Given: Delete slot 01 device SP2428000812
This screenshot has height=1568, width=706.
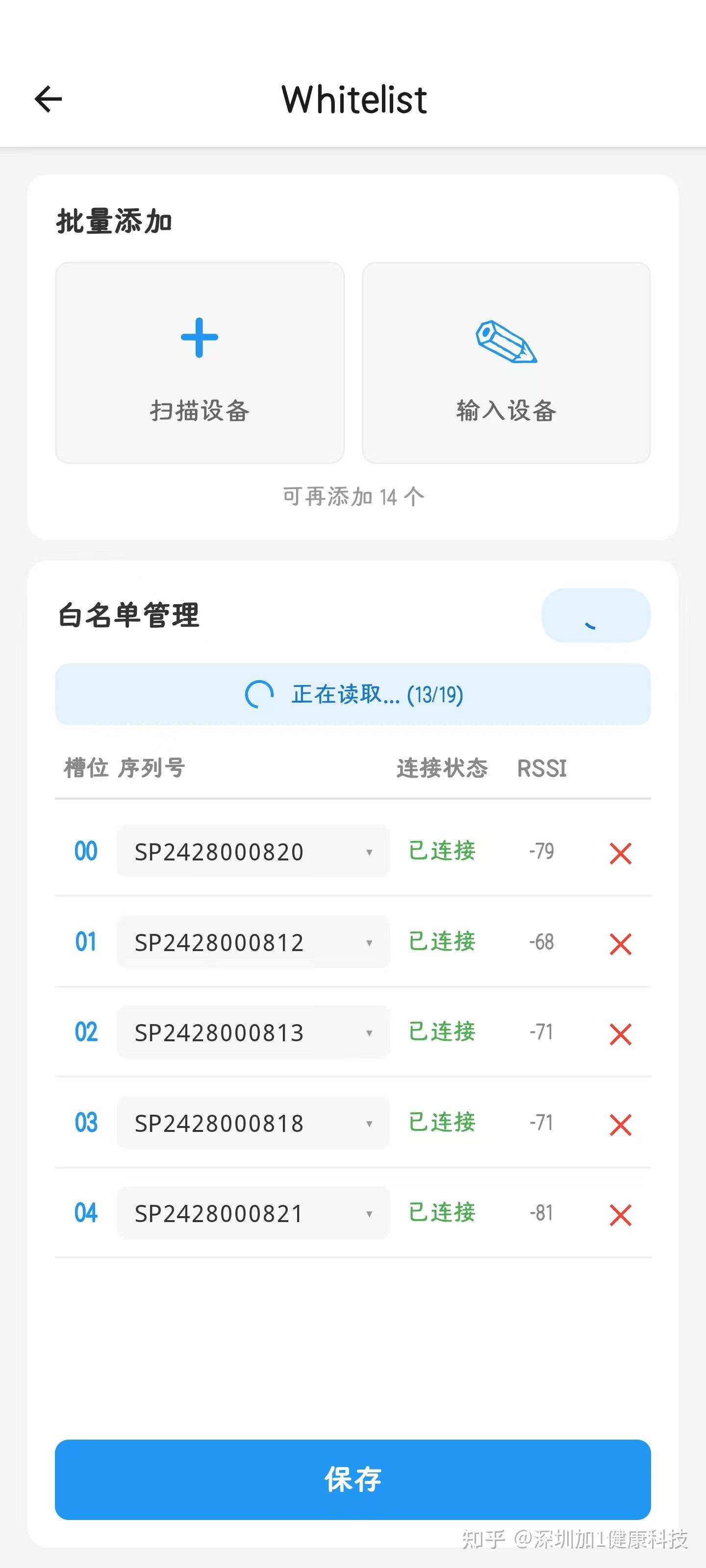Looking at the screenshot, I should (x=620, y=944).
